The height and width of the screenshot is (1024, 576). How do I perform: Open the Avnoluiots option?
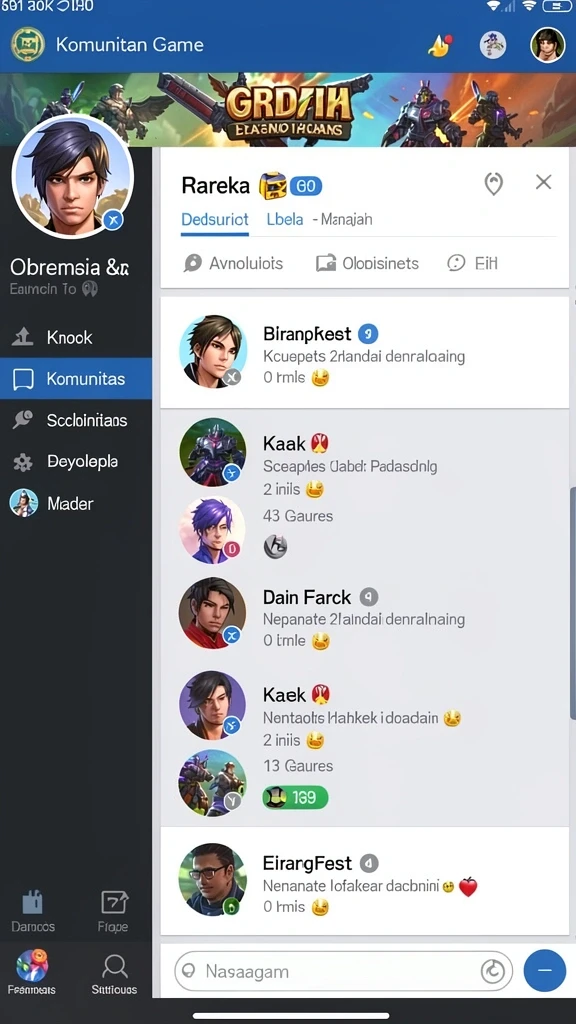234,263
